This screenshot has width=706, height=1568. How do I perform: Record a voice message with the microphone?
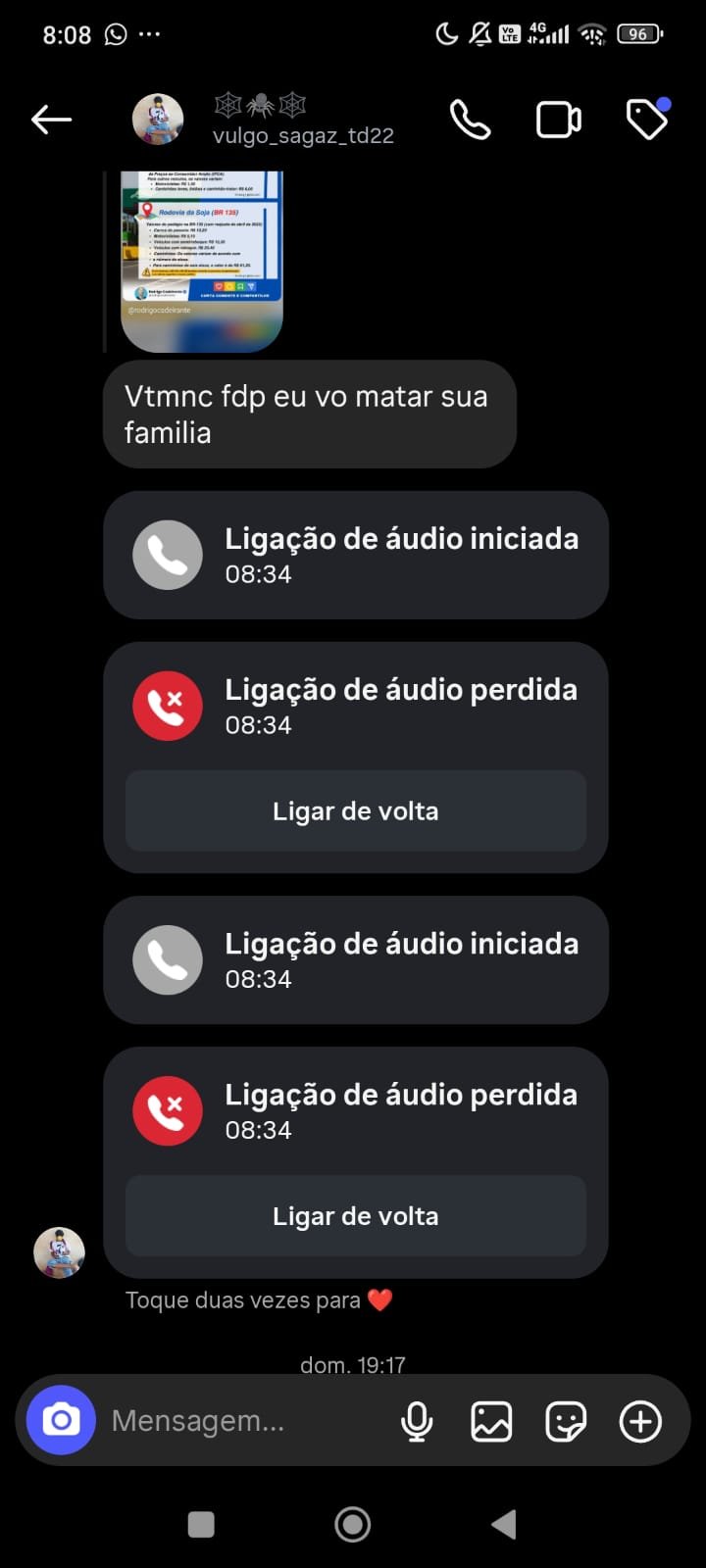pyautogui.click(x=417, y=1421)
